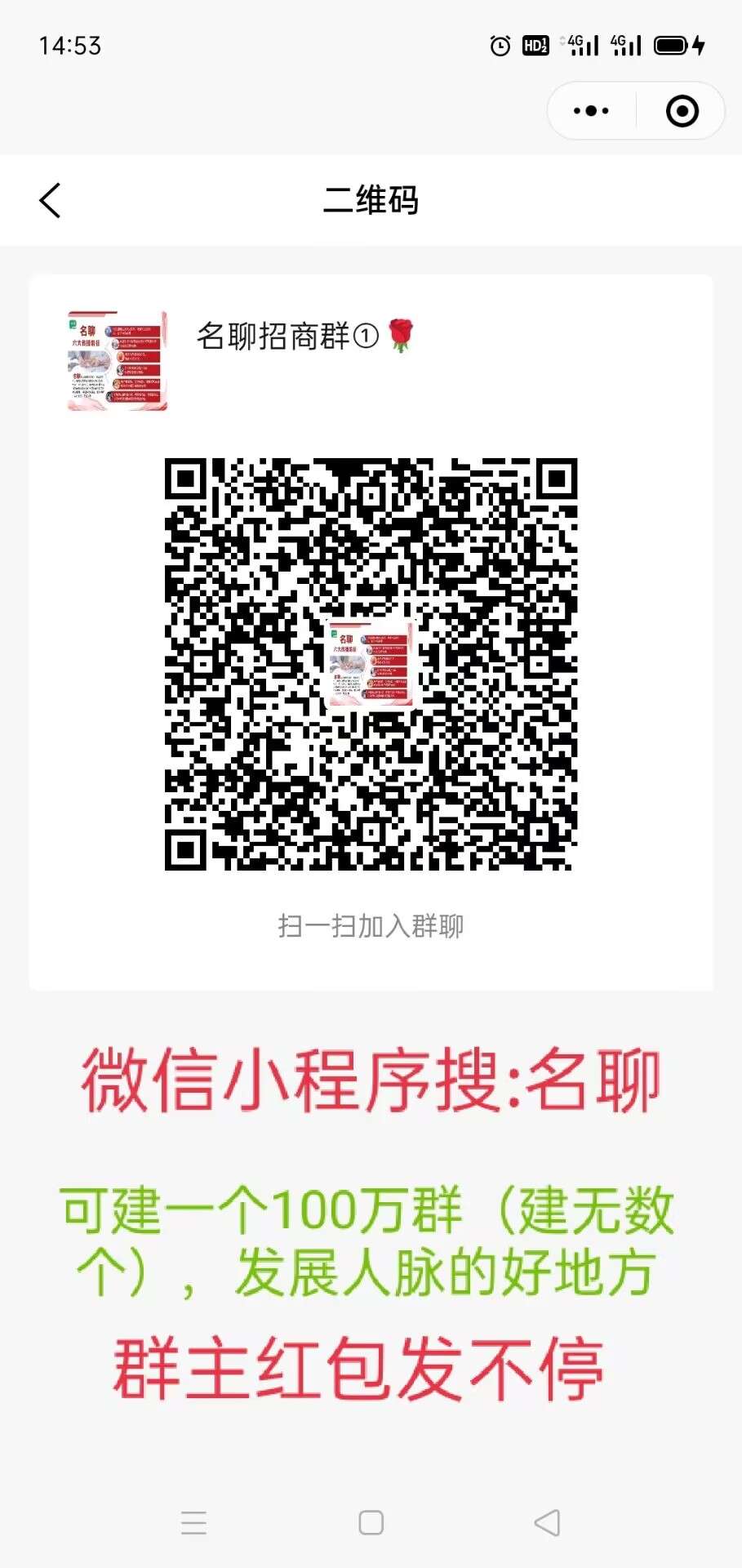Tap the system home button
742x1568 pixels.
pos(371,1522)
